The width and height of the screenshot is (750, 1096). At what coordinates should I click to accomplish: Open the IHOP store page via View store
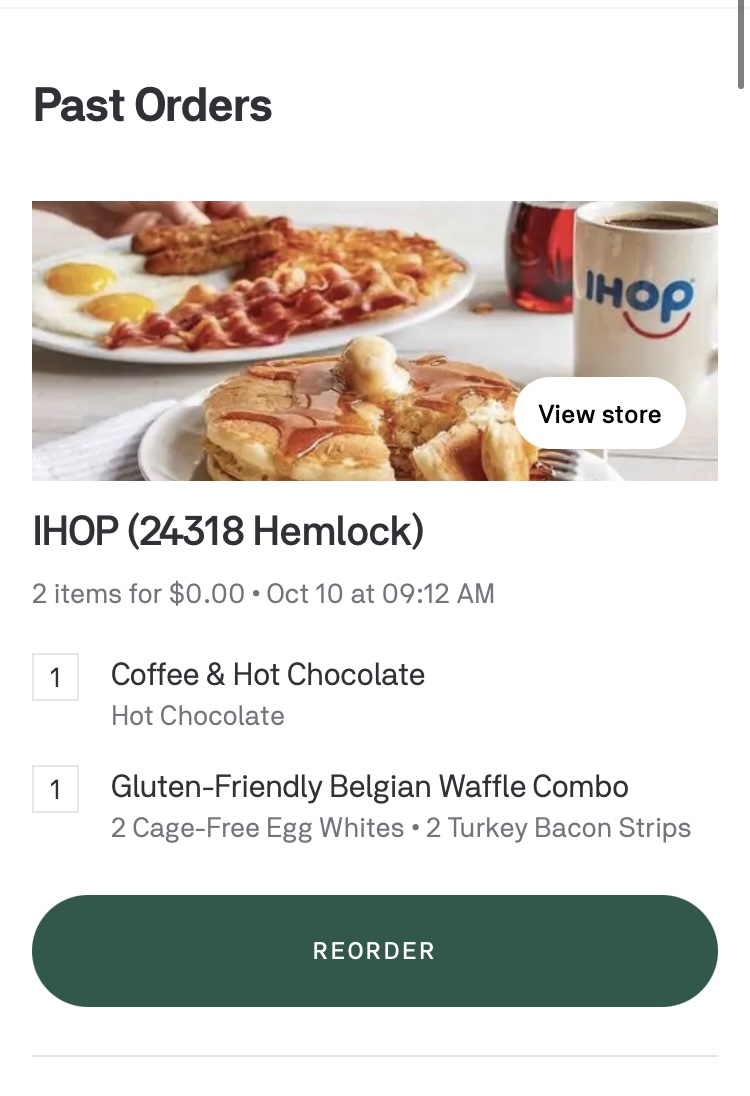pos(599,414)
